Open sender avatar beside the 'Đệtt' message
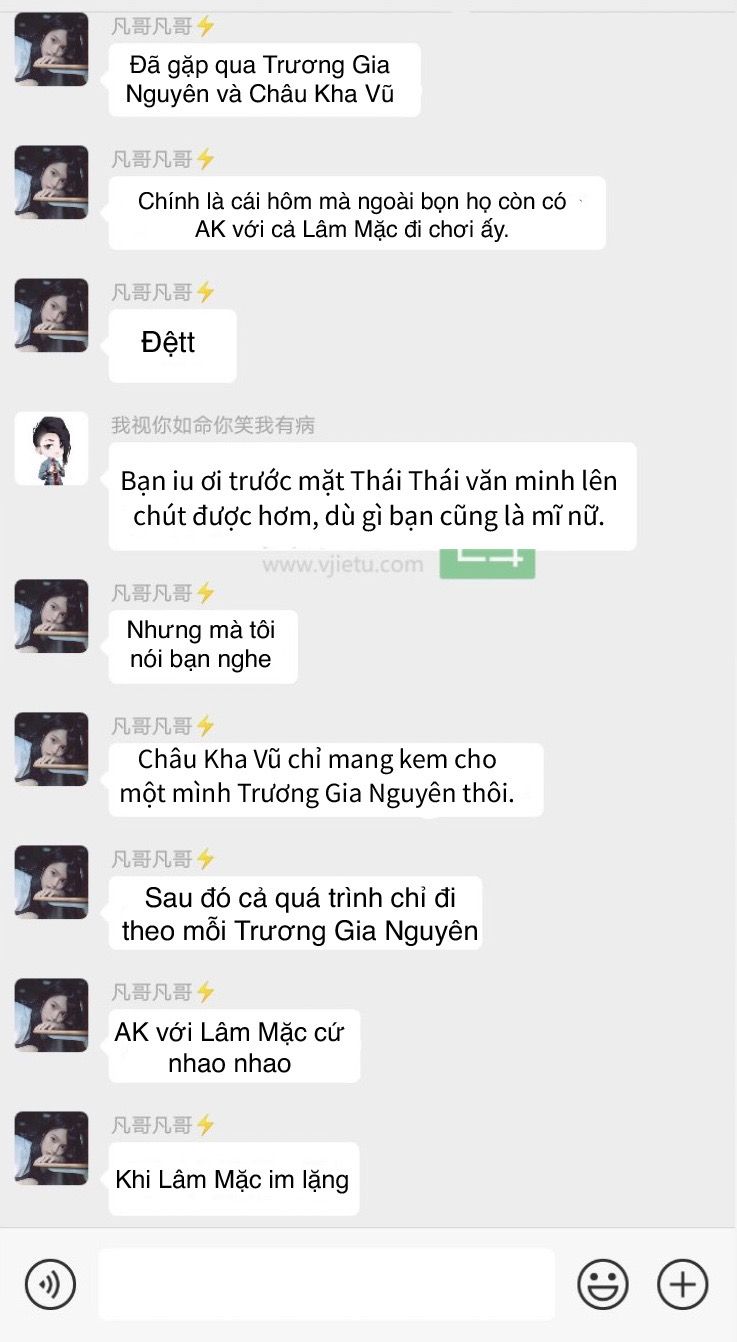The image size is (737, 1342). coord(51,315)
